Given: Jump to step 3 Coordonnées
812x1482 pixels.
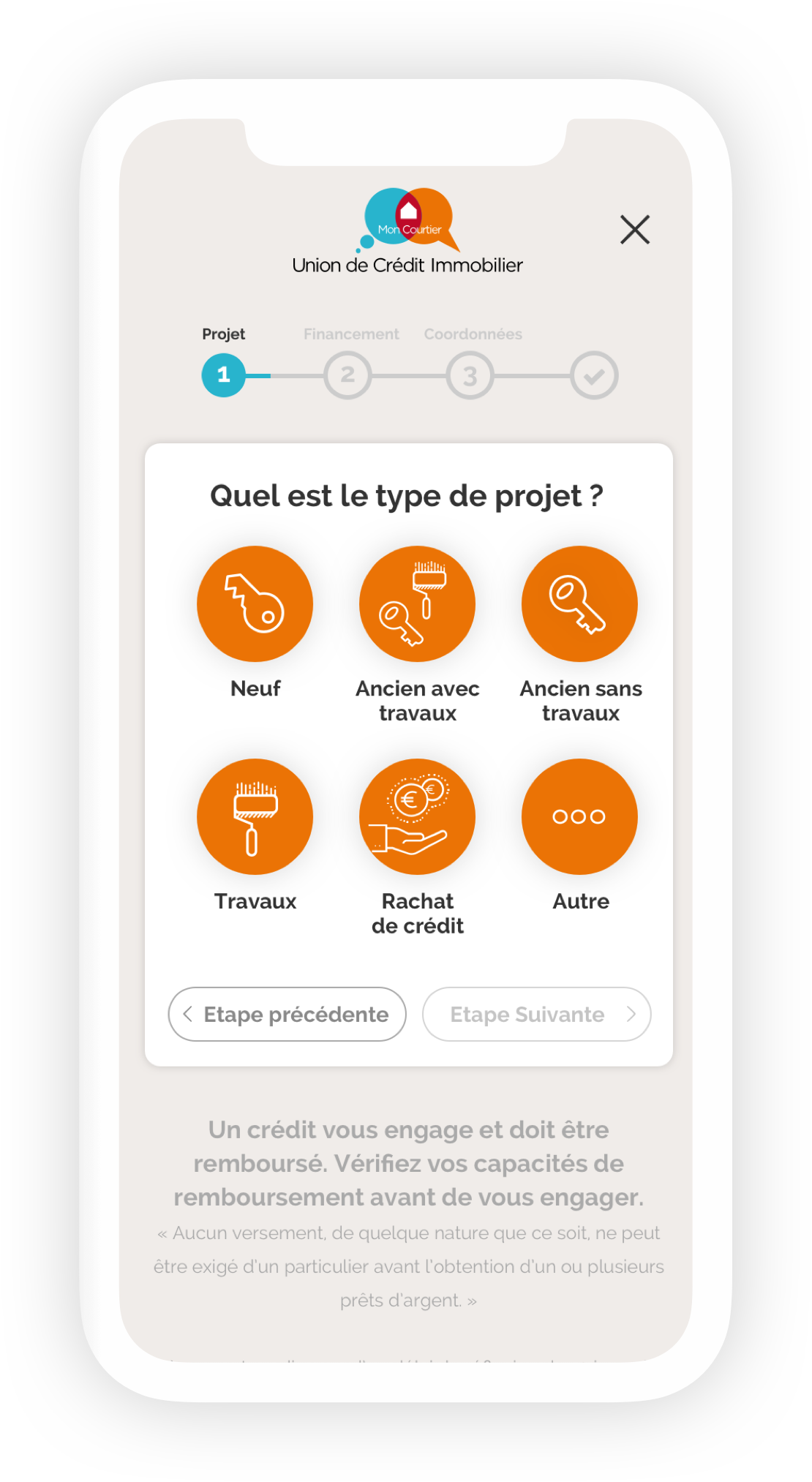Looking at the screenshot, I should click(470, 375).
